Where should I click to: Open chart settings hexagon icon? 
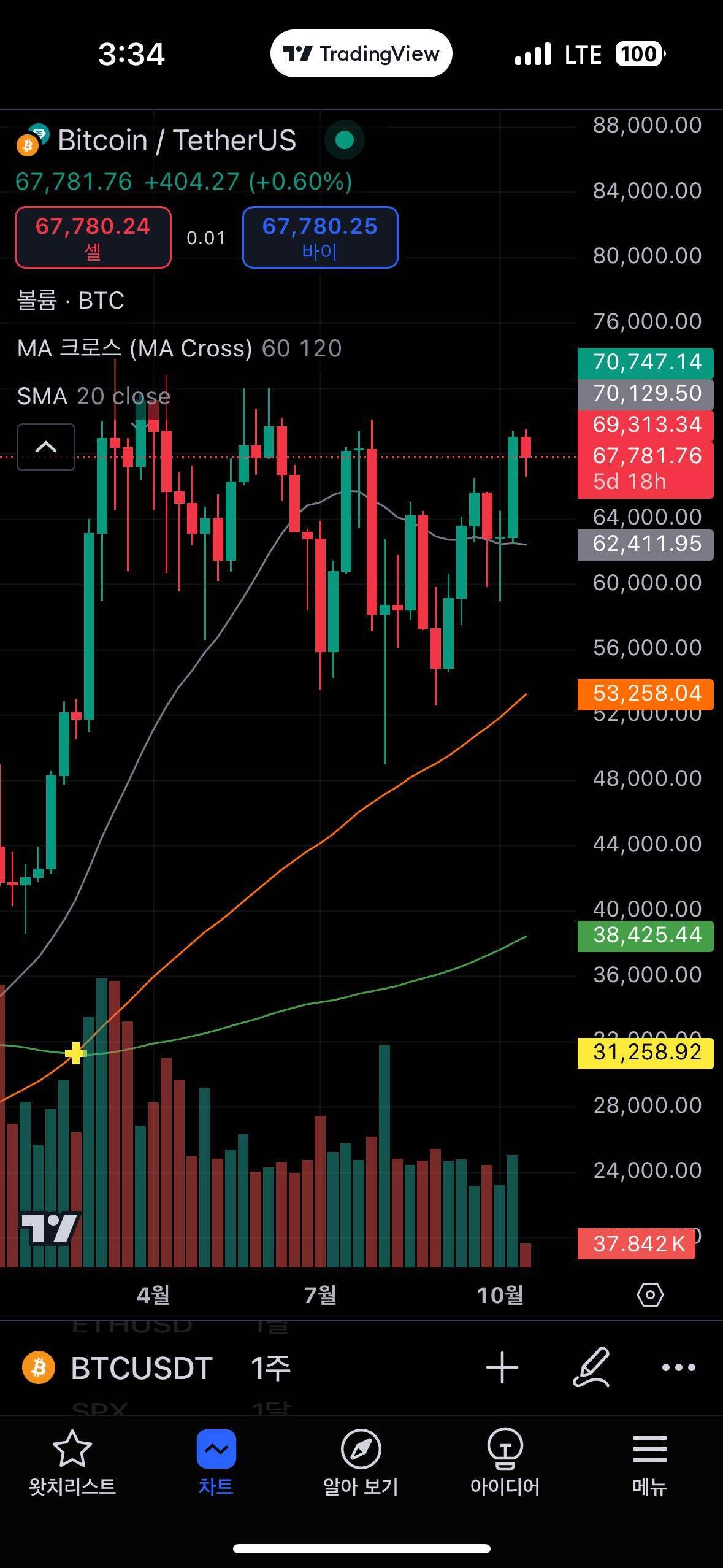(650, 1294)
